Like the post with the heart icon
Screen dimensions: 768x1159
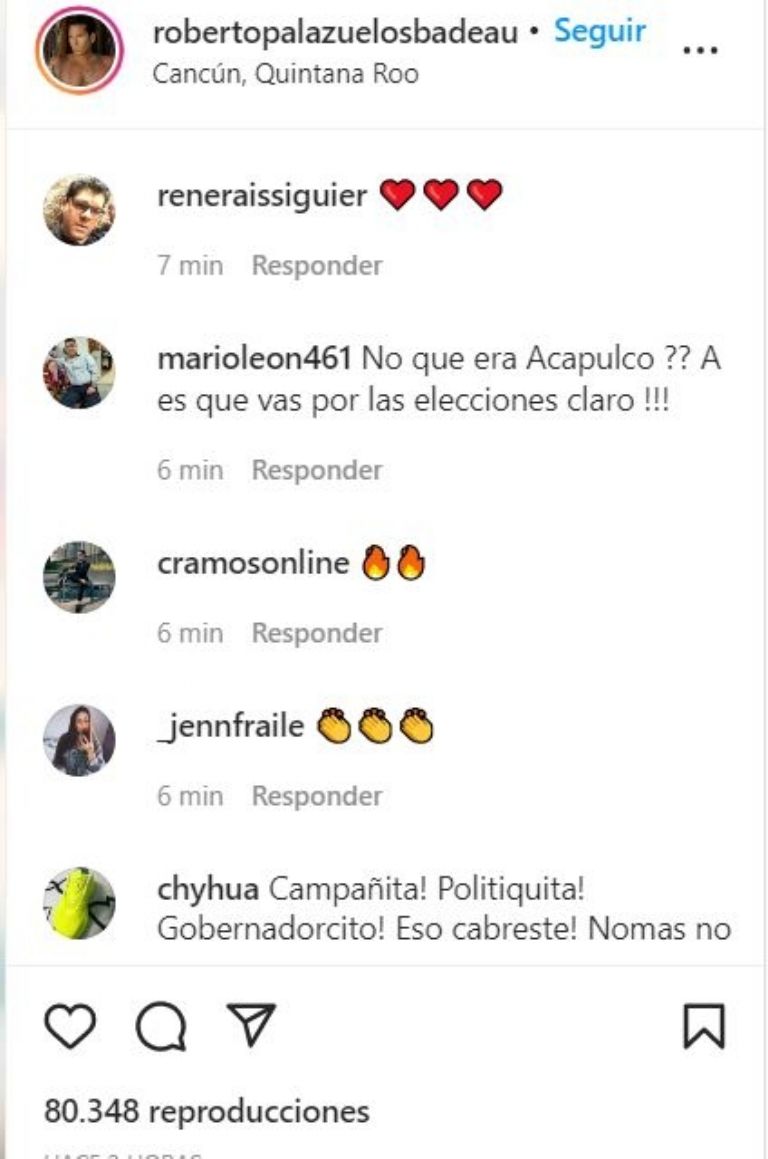tap(70, 1026)
